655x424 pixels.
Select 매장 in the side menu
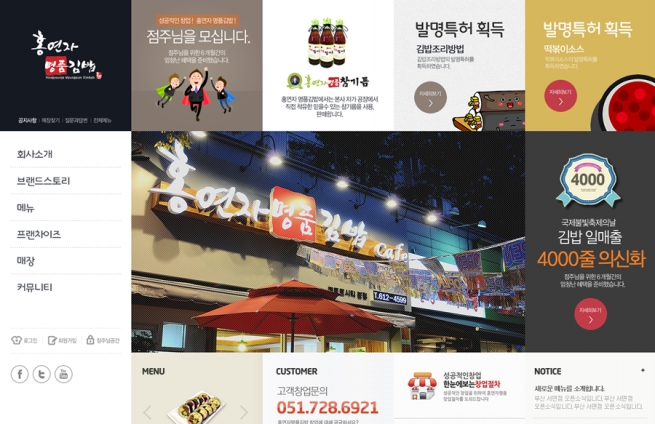pos(26,261)
